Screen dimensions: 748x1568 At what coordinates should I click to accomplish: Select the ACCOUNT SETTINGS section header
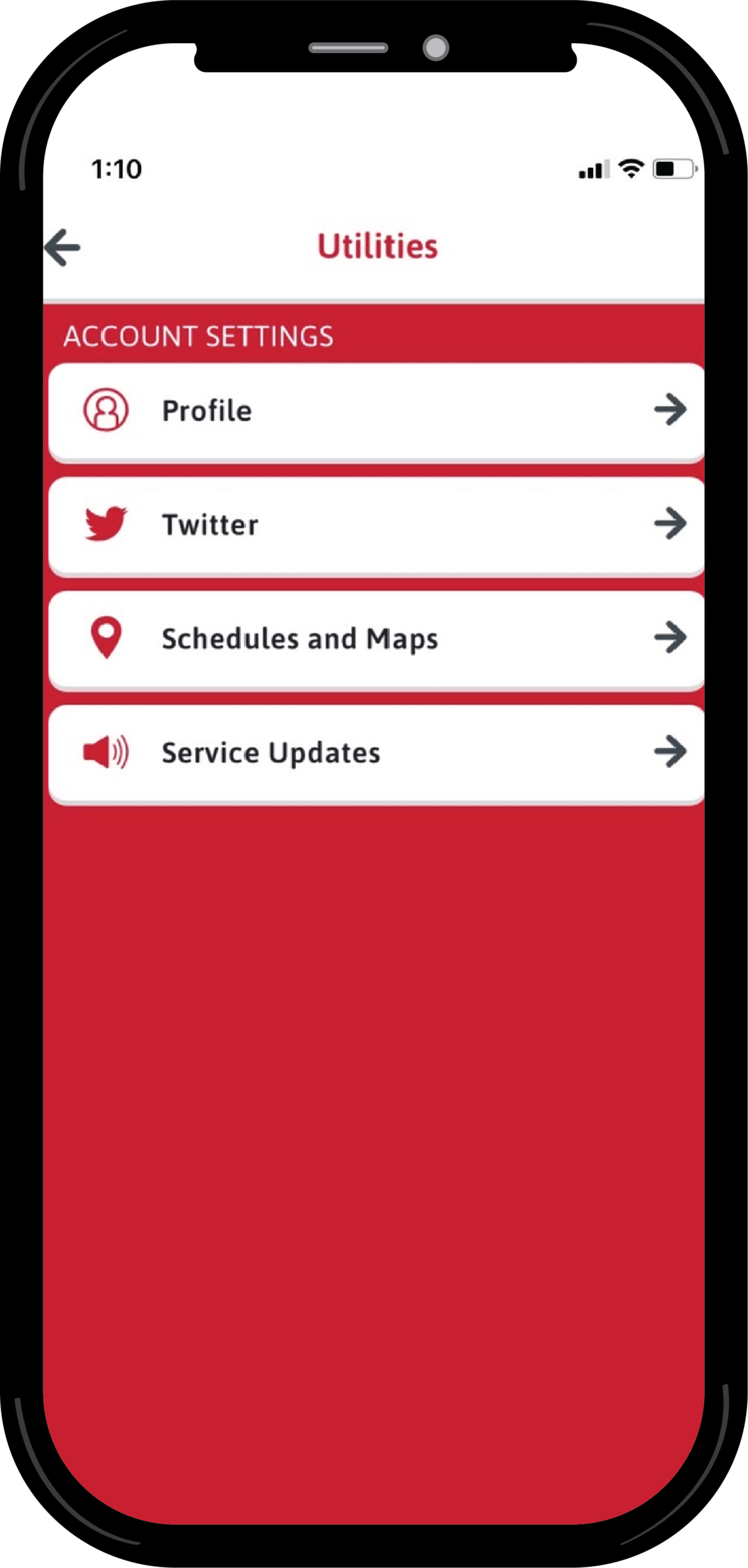coord(197,335)
